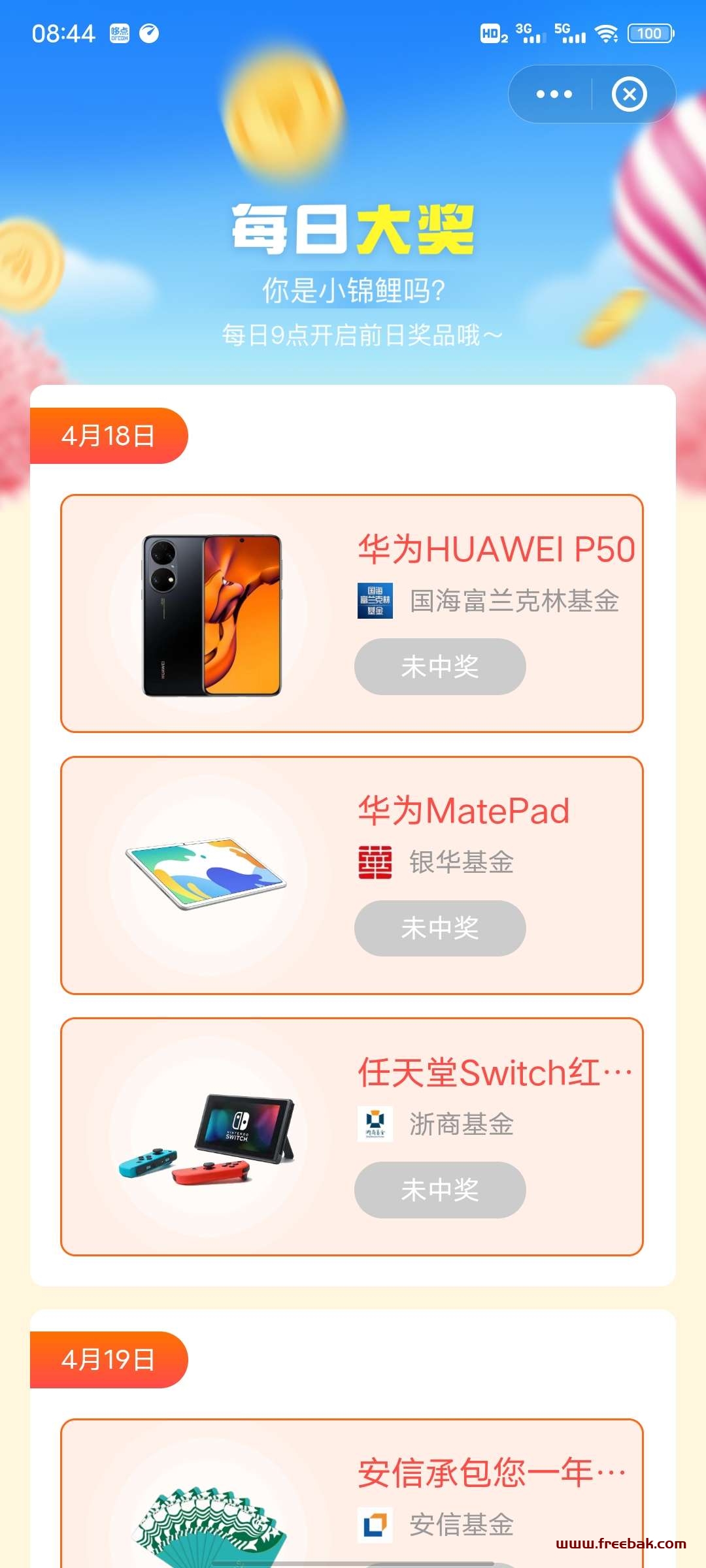
Task: Open the 华为HUAWEI P50 prize card
Action: (352, 613)
